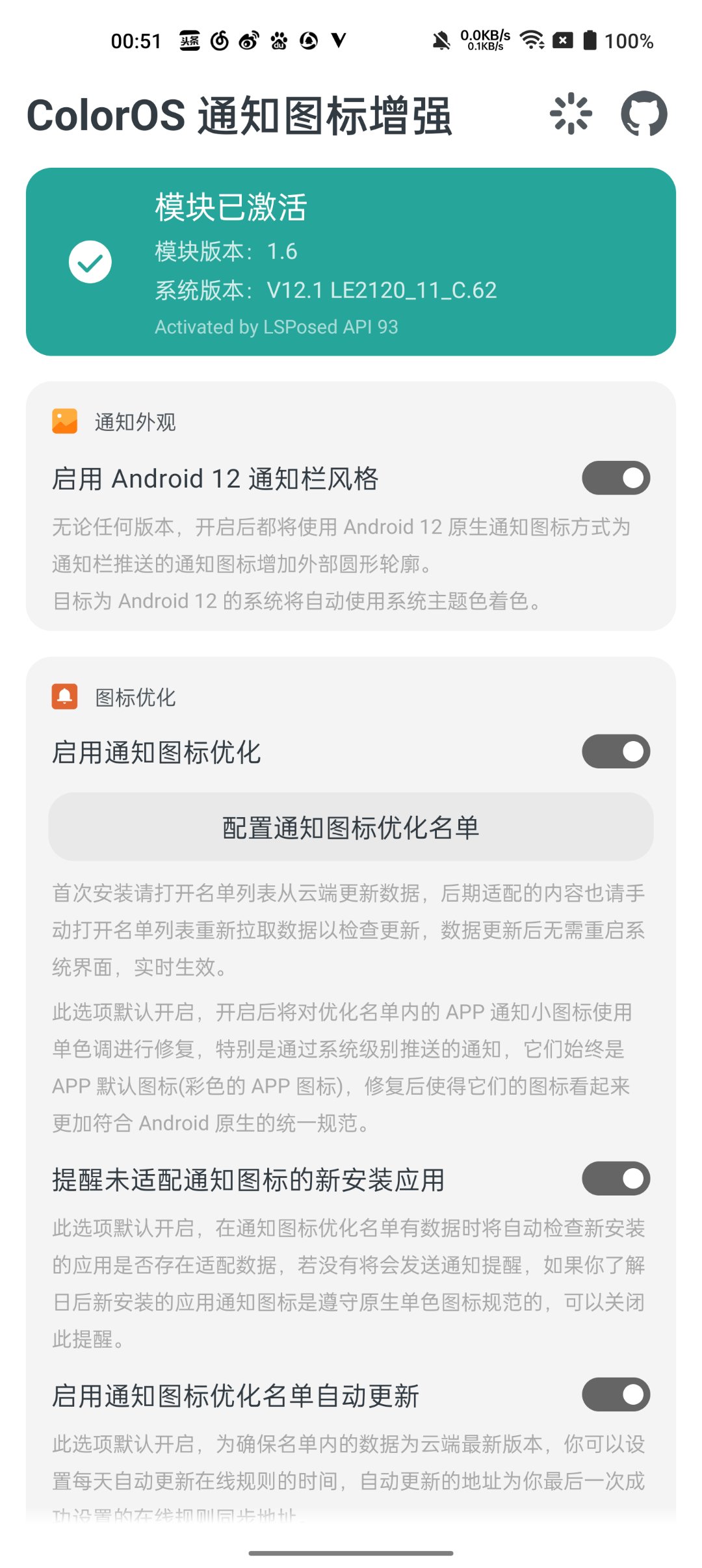Toggle Android 12 通知栏风格 switch
This screenshot has width=702, height=1568.
click(616, 478)
